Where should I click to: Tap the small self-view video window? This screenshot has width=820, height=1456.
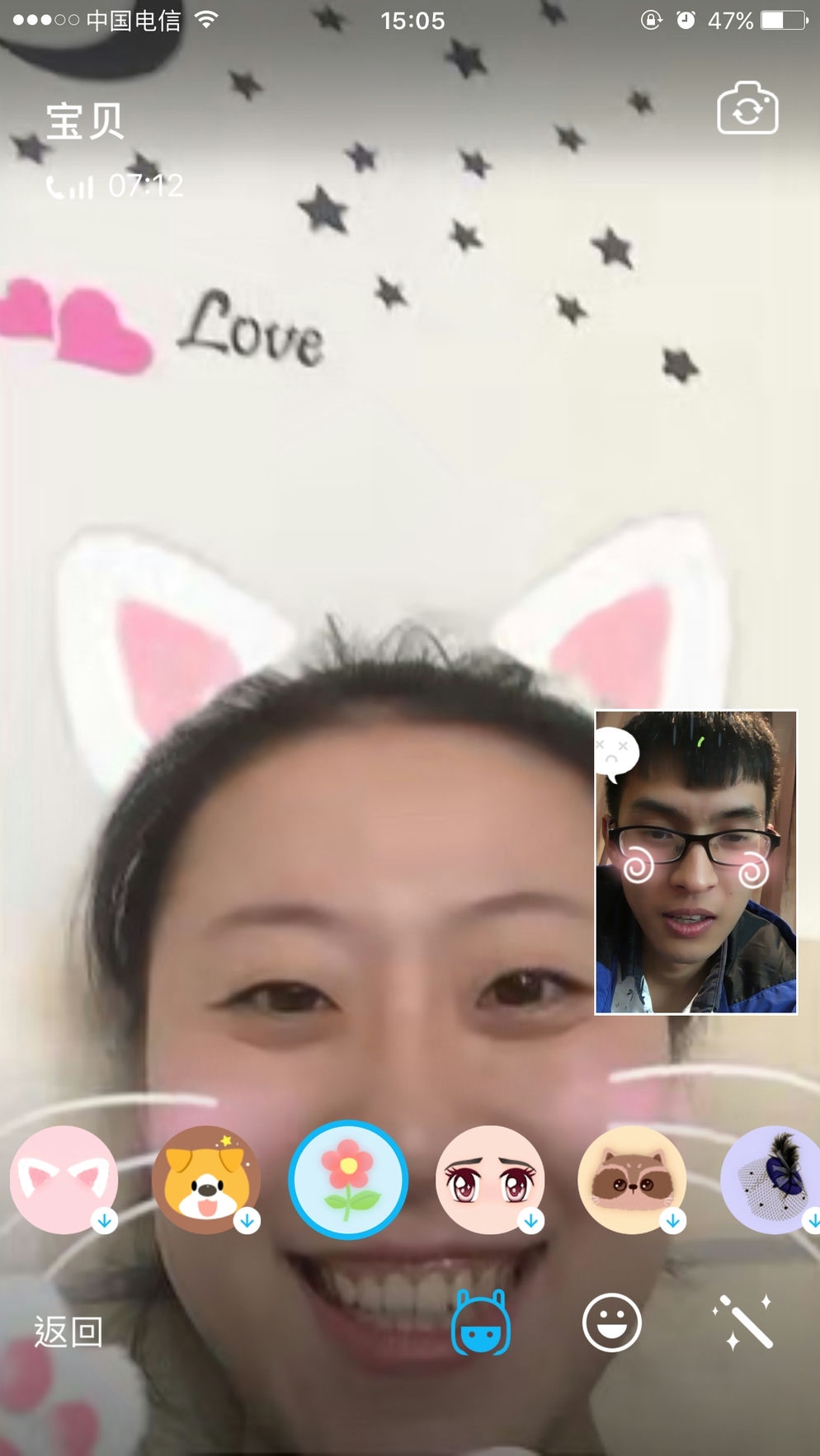(x=695, y=862)
